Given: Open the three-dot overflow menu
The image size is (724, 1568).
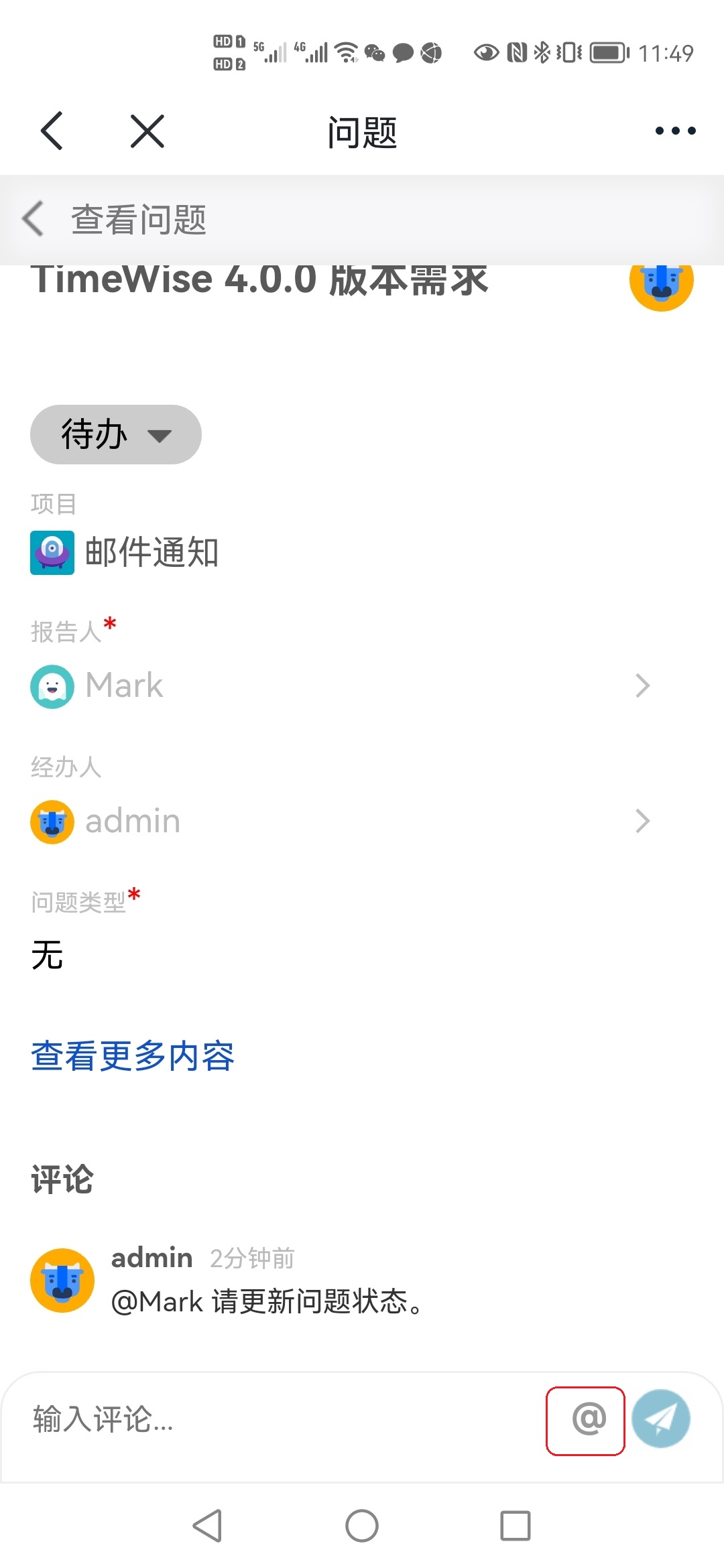Looking at the screenshot, I should coord(674,131).
